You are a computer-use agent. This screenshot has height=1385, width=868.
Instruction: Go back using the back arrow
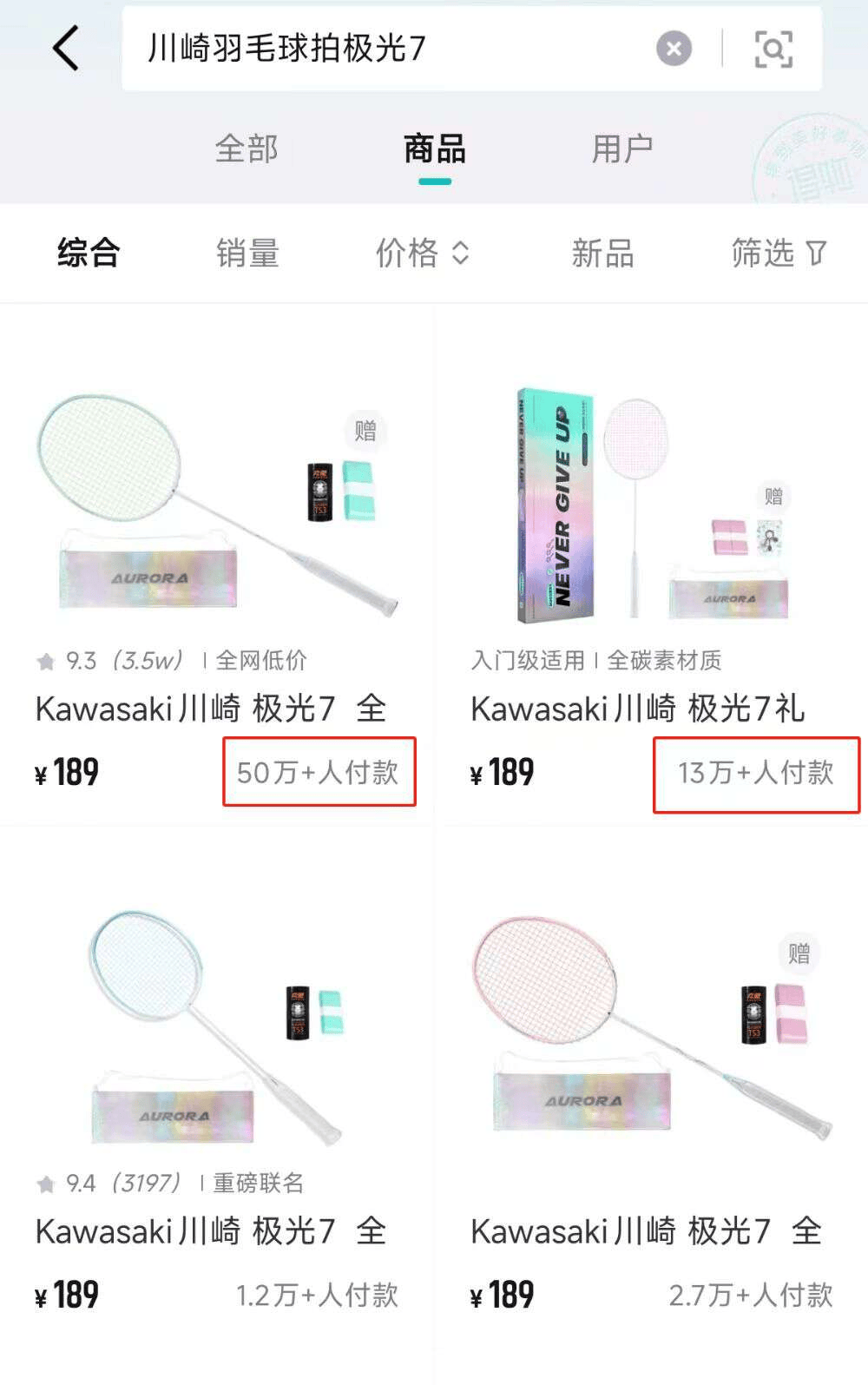66,49
